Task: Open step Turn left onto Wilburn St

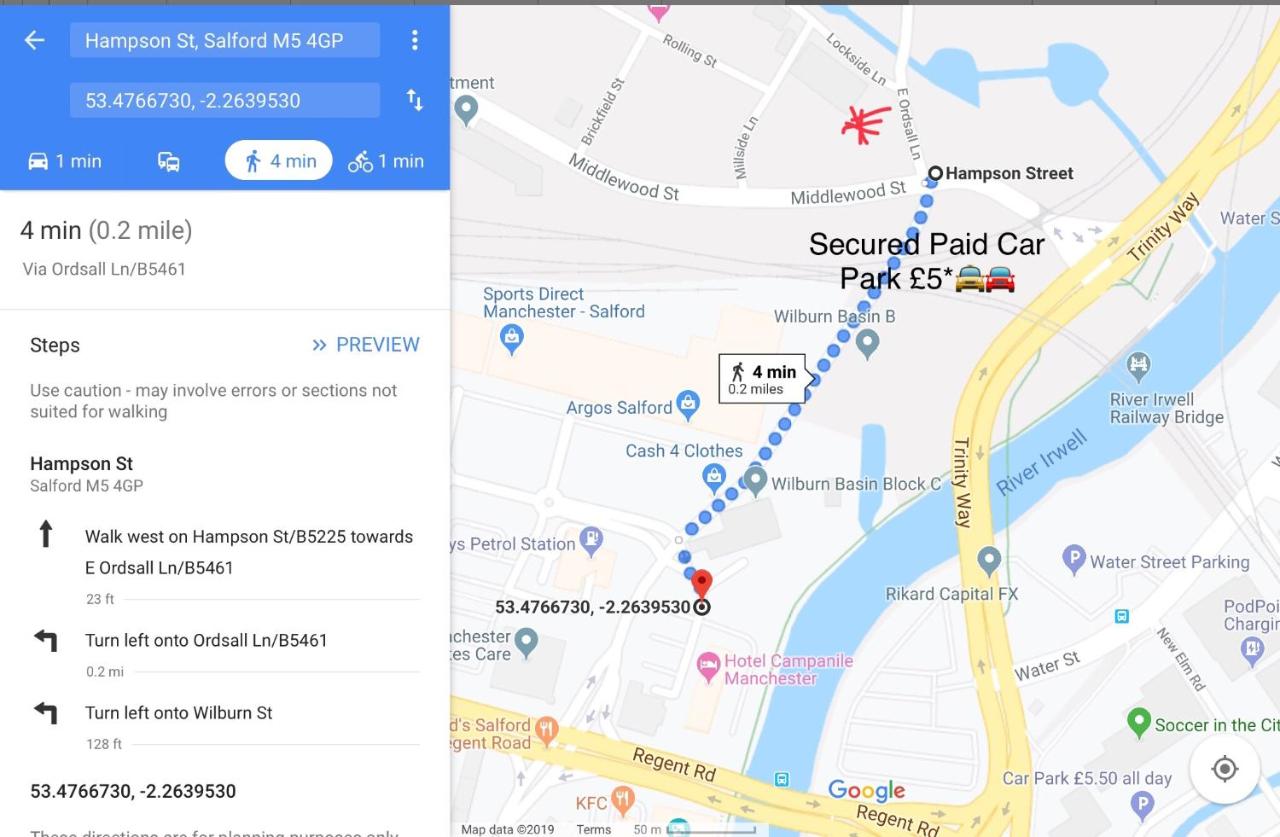Action: tap(178, 713)
